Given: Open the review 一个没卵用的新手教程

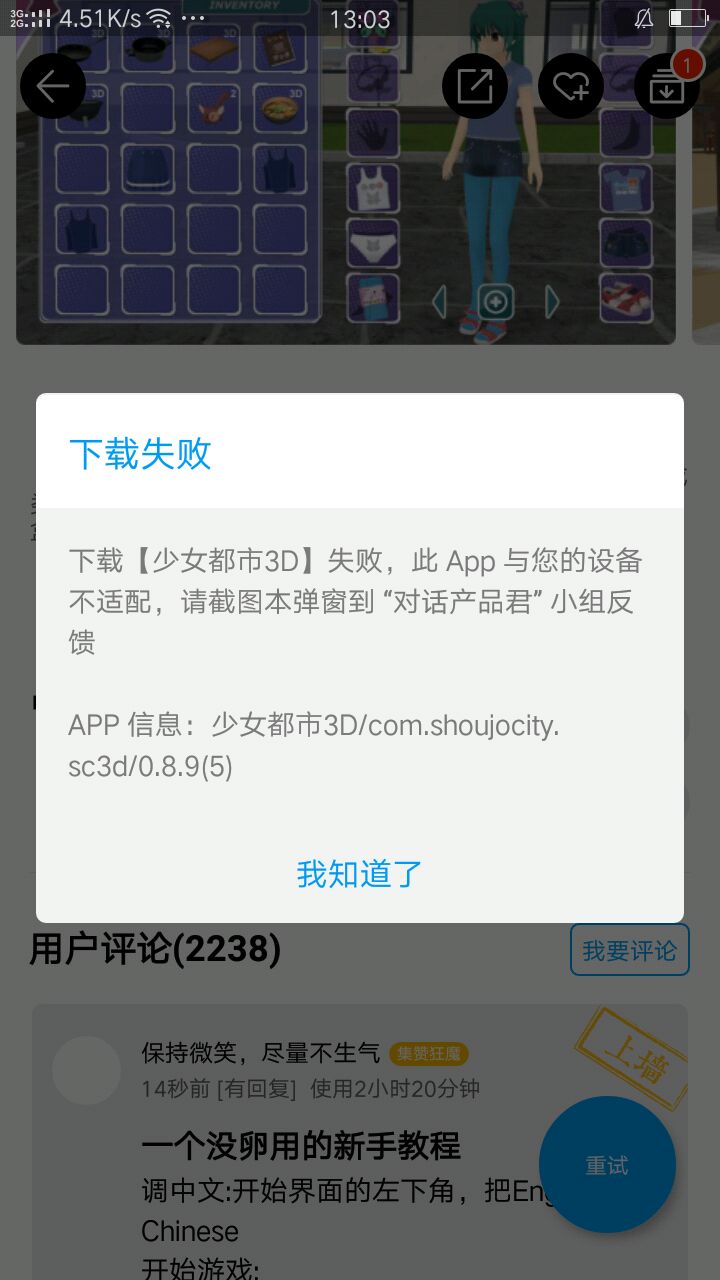Looking at the screenshot, I should 301,1146.
